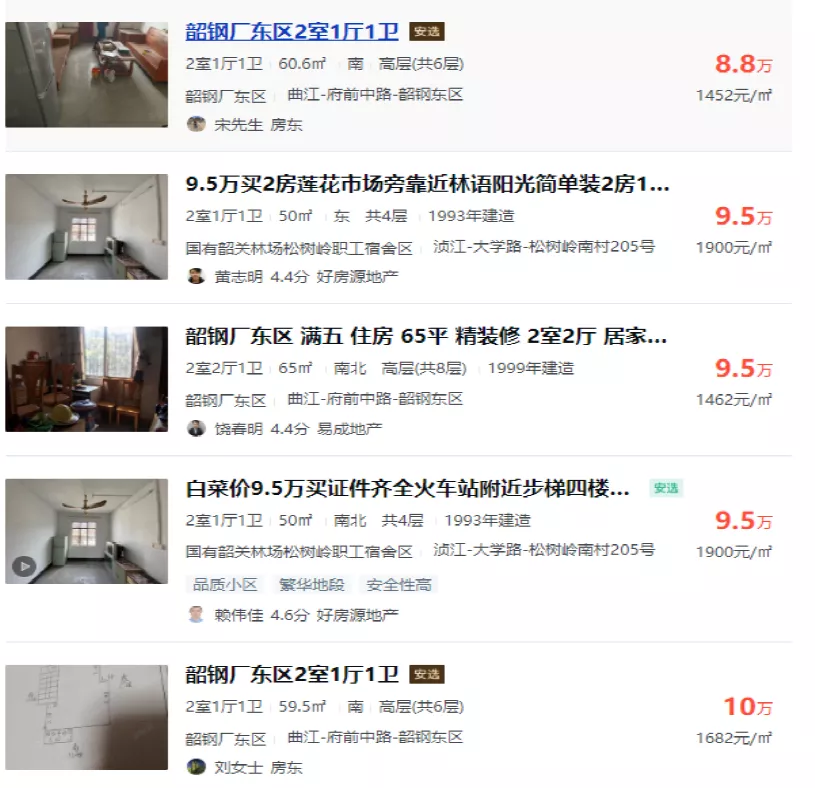815x788 pixels.
Task: Open the 8.8万 韶钢厂东区2室1厅1卫 listing title
Action: click(293, 31)
